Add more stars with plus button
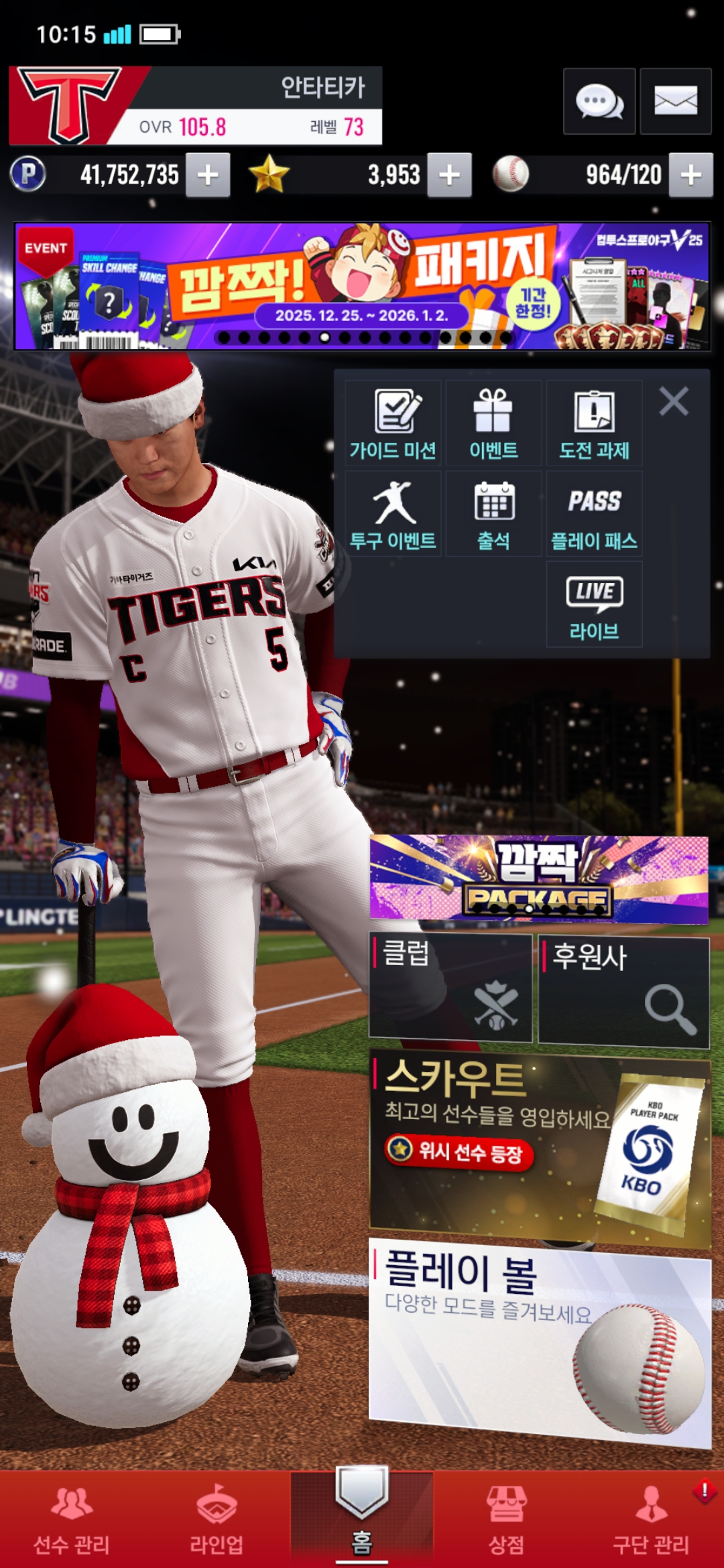724x1568 pixels. click(449, 175)
